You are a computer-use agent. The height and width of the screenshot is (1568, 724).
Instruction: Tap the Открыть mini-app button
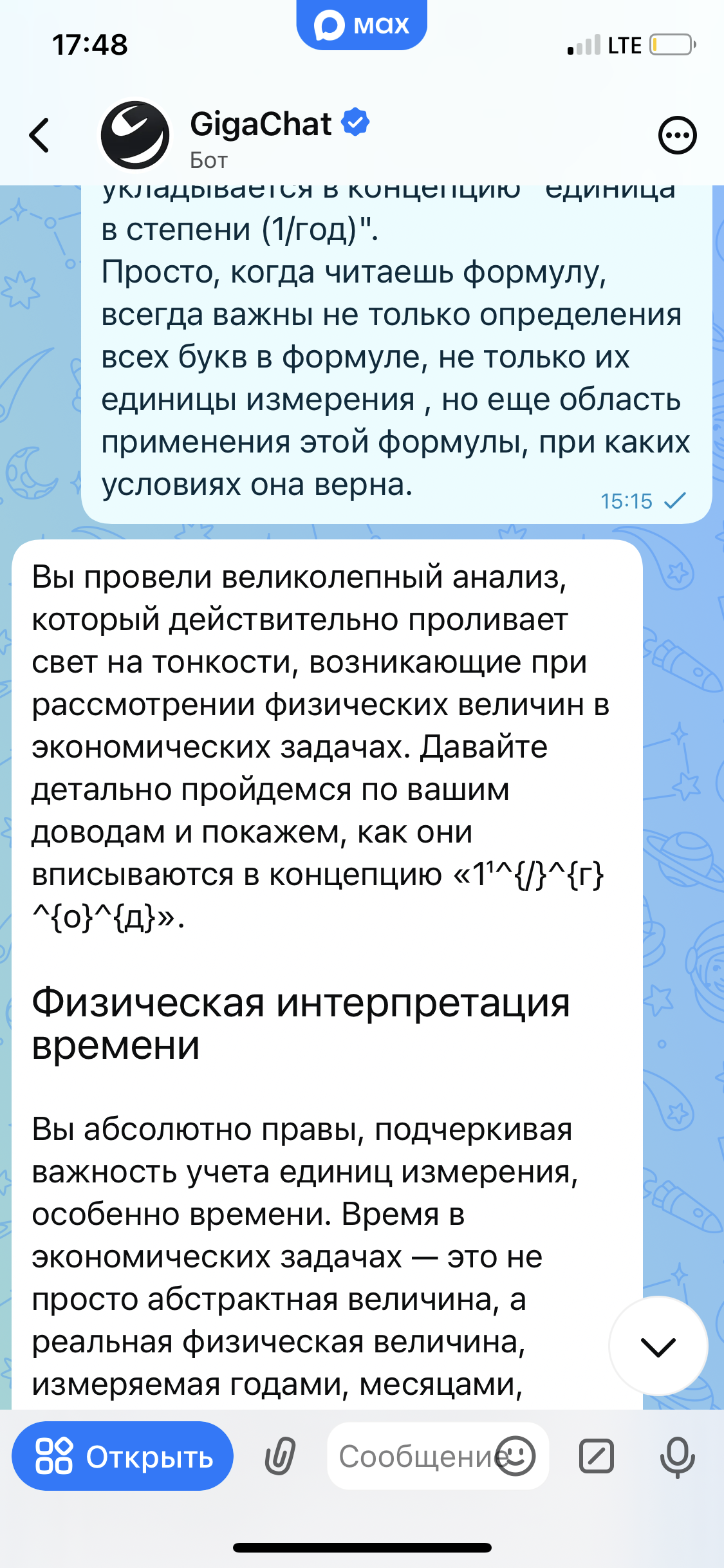(123, 1457)
